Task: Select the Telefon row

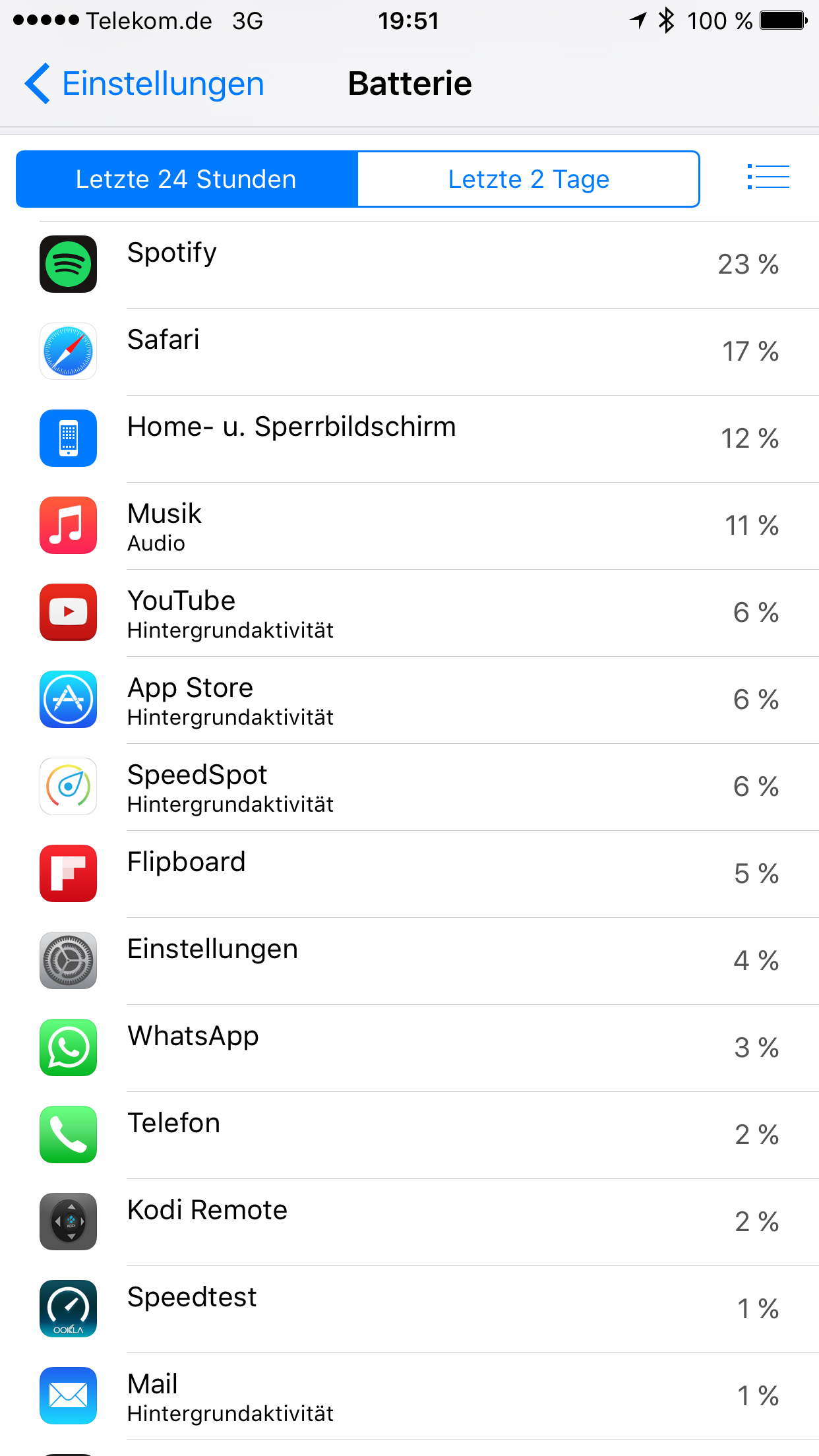Action: 409,1135
